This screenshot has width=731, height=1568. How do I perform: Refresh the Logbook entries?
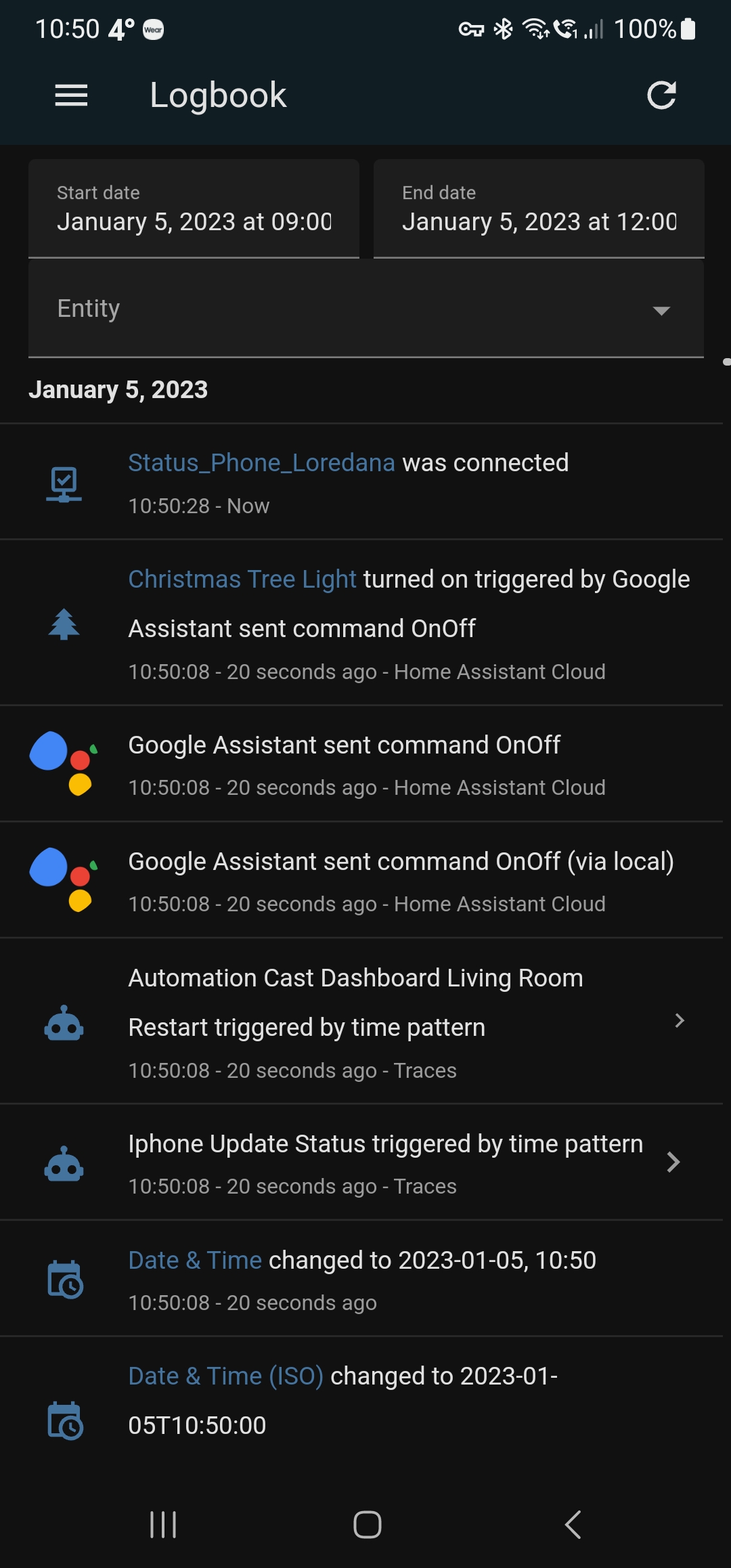point(662,95)
